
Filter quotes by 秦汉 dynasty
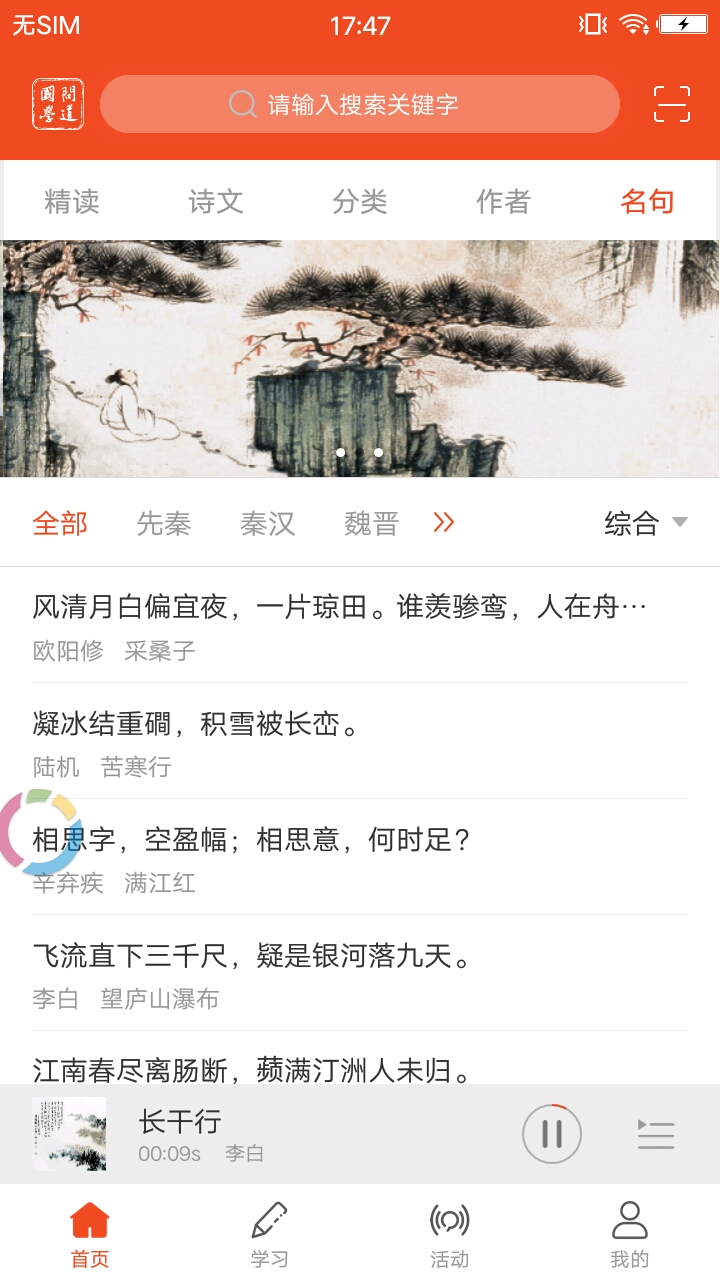(268, 523)
